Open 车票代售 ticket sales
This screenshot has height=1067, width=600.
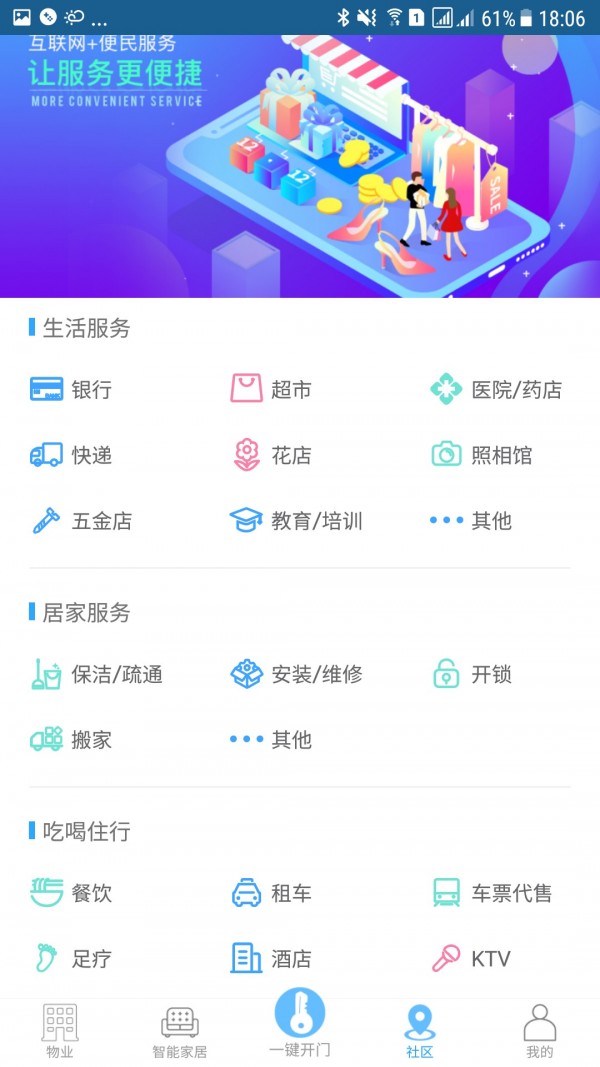click(x=491, y=893)
